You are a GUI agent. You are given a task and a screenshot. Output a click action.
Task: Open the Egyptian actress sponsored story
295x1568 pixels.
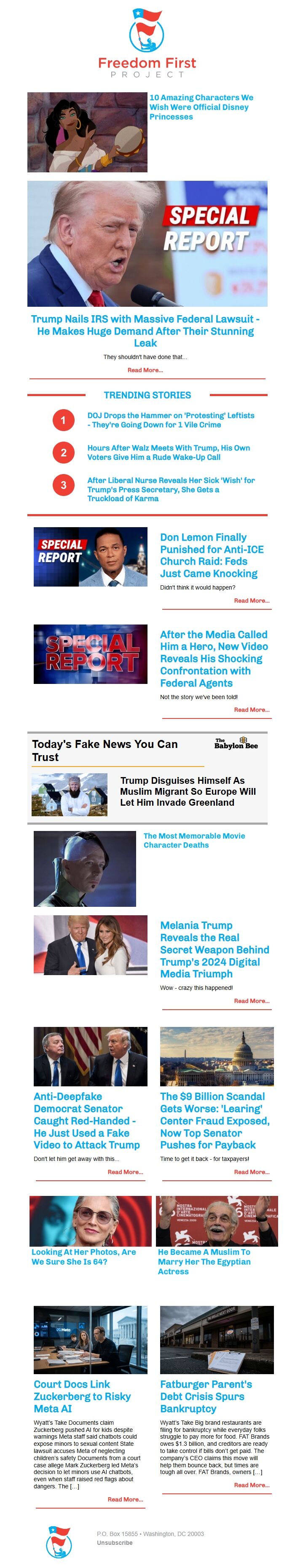204,1261
